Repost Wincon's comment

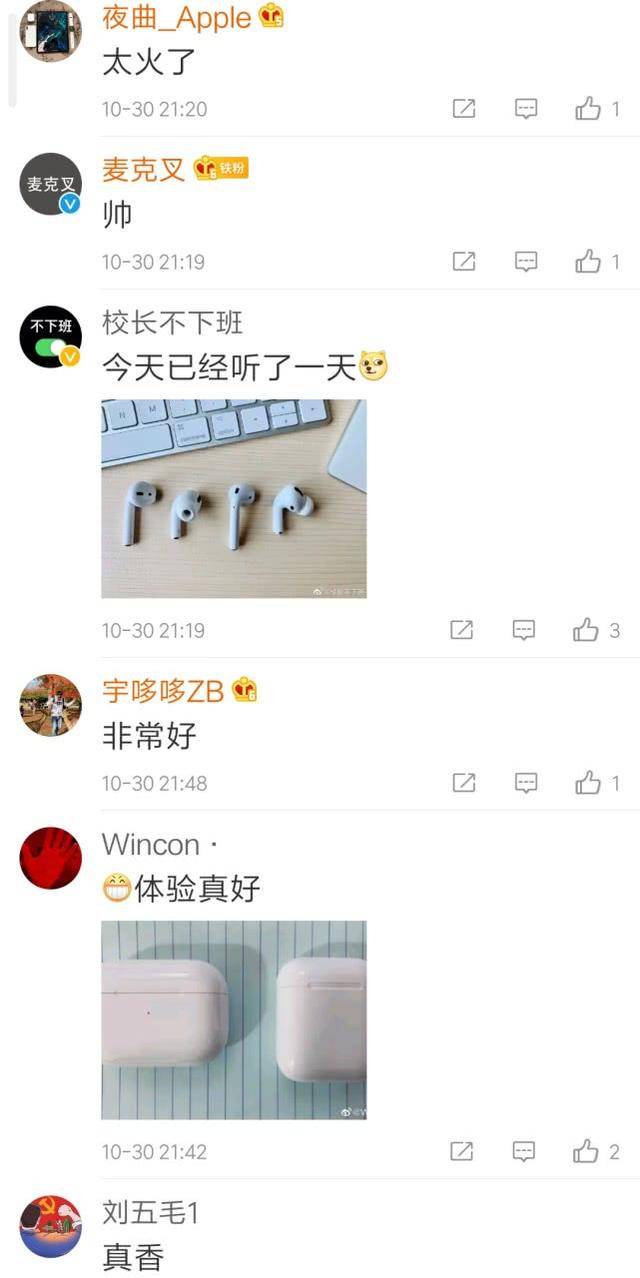coord(462,1152)
